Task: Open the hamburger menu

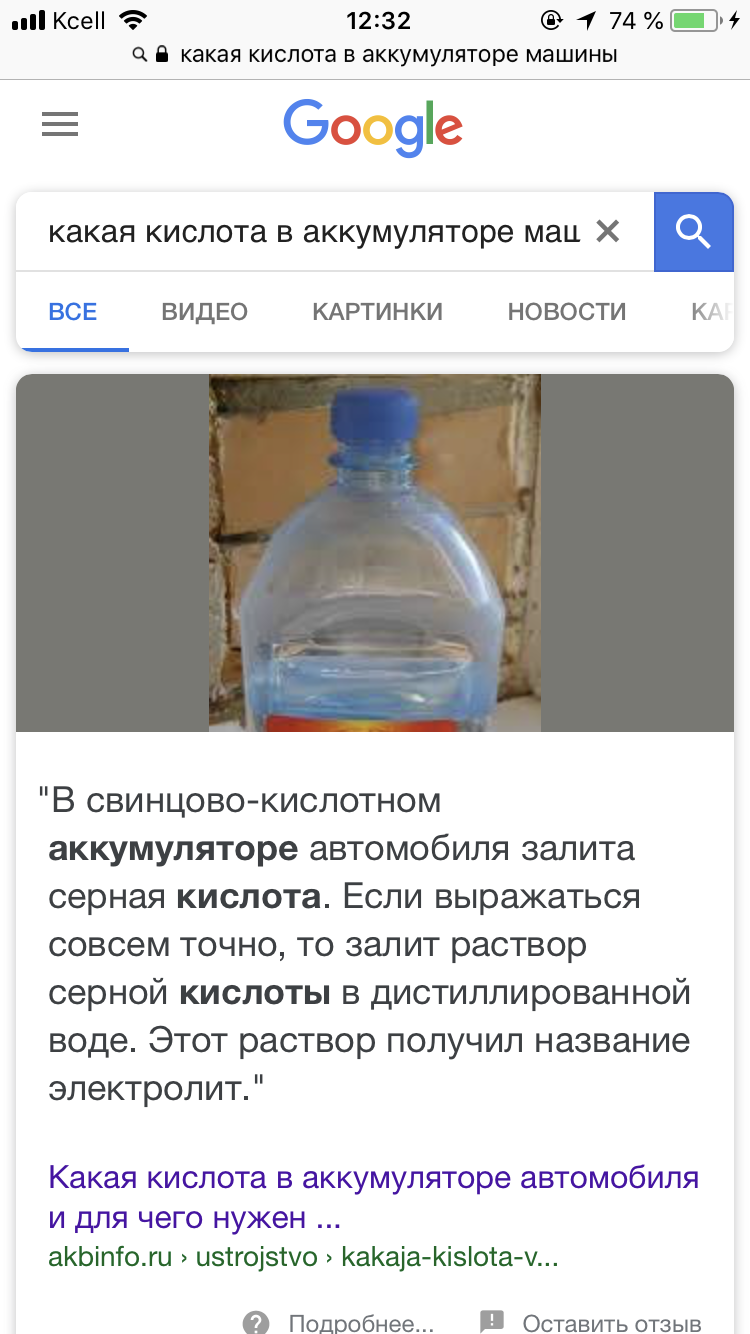Action: click(x=60, y=124)
